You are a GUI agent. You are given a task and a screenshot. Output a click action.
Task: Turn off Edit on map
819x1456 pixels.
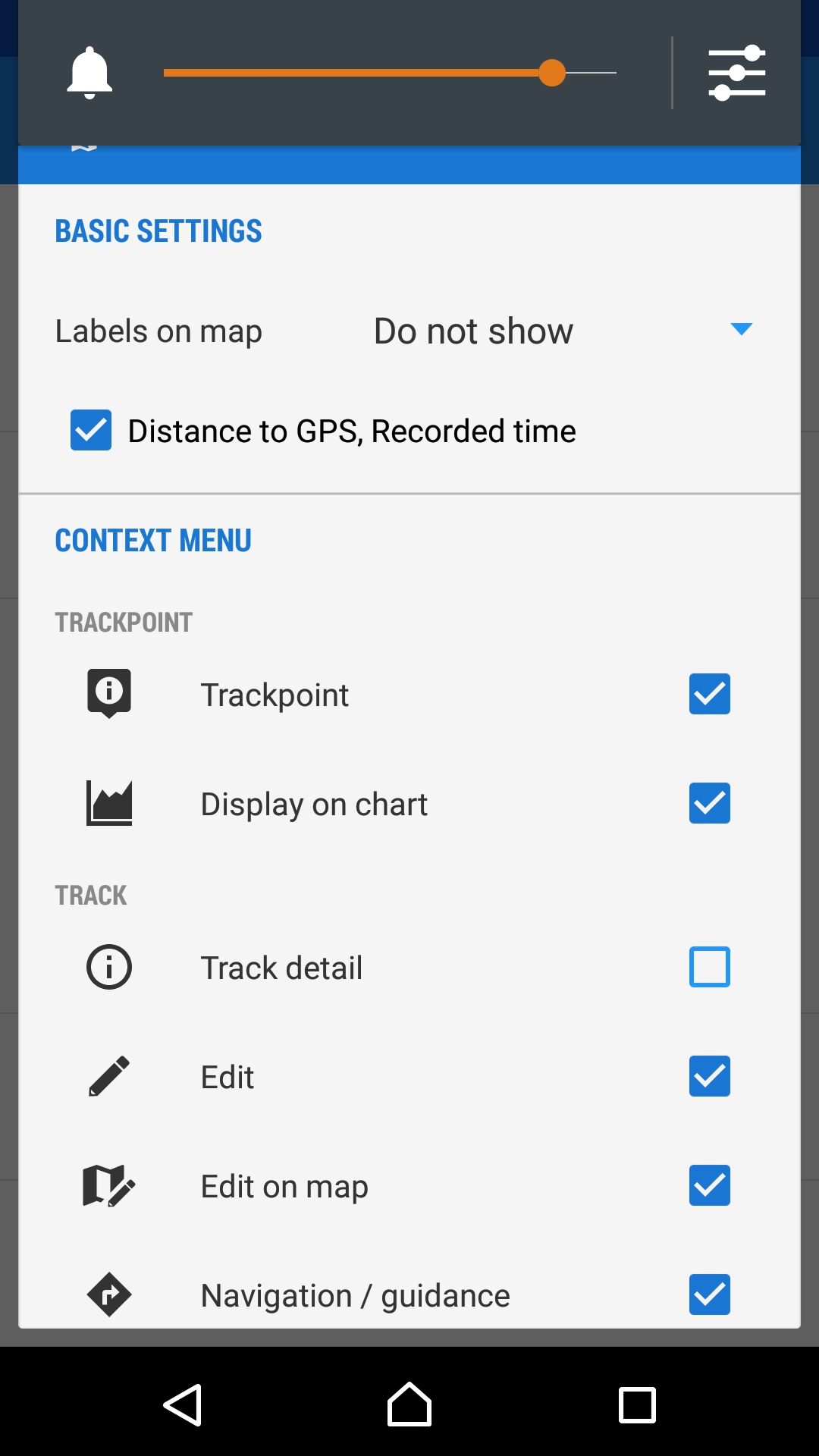pos(709,1185)
